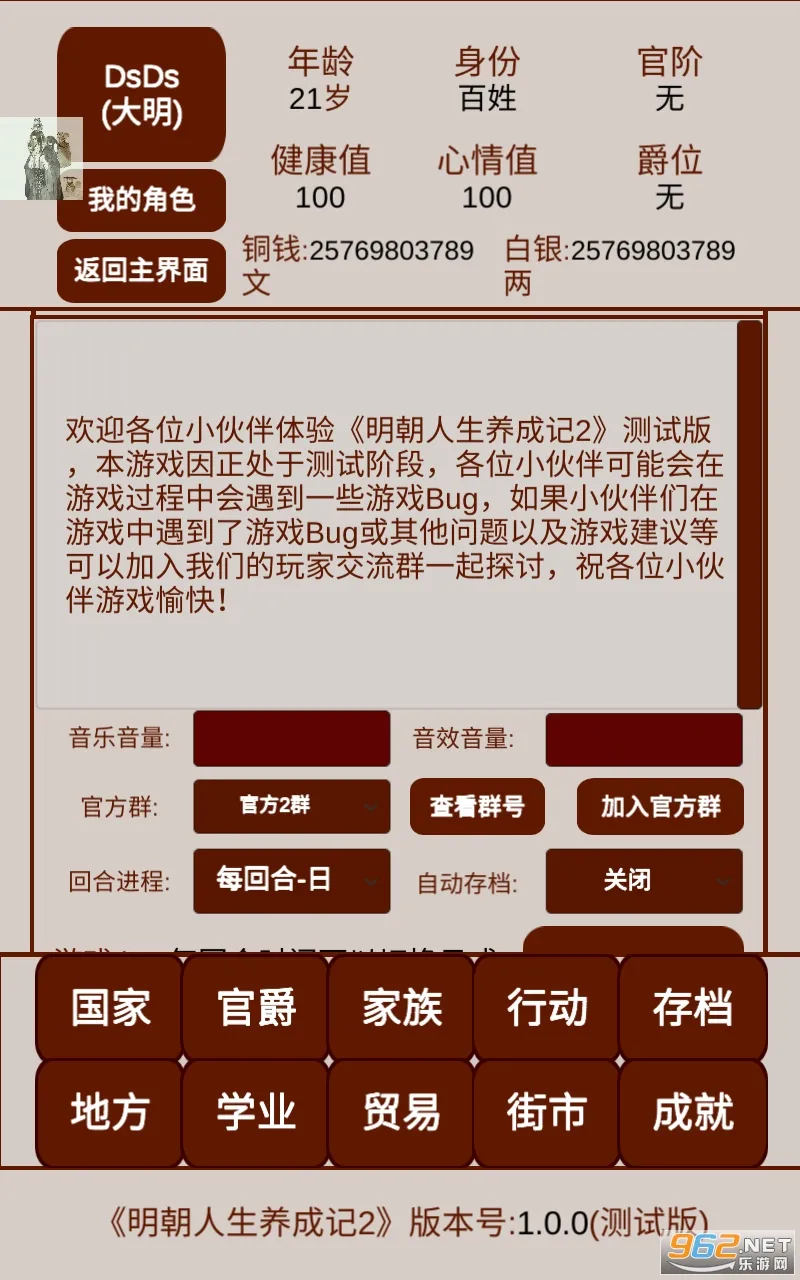800x1280 pixels.
Task: Adjust the 音乐音量 music volume slider
Action: point(291,739)
